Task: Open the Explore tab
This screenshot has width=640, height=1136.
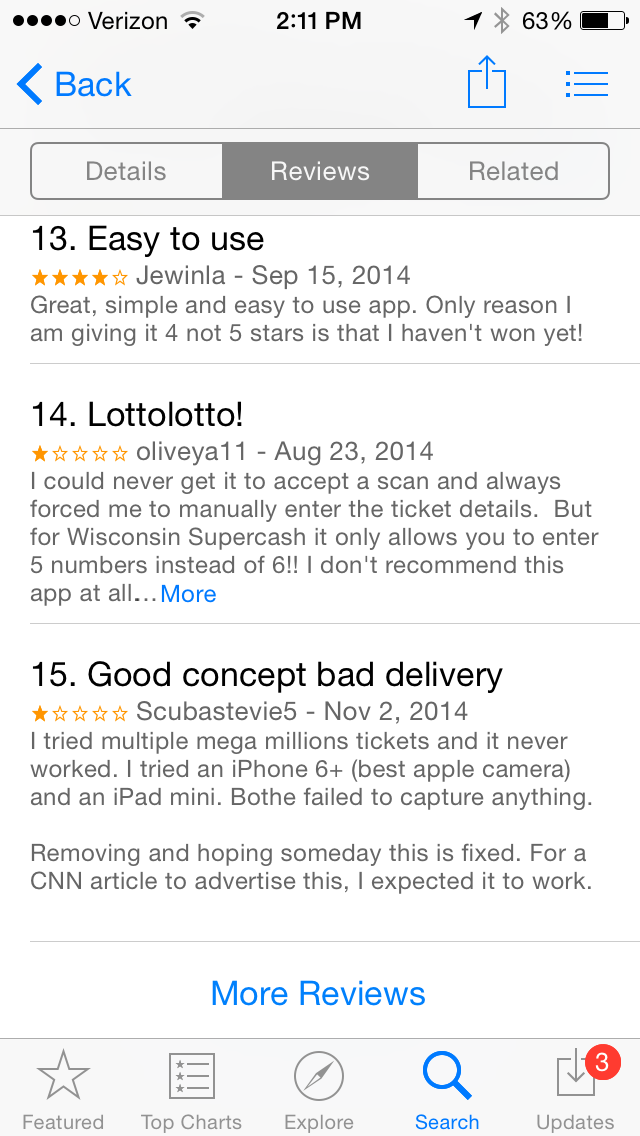Action: point(319,1090)
